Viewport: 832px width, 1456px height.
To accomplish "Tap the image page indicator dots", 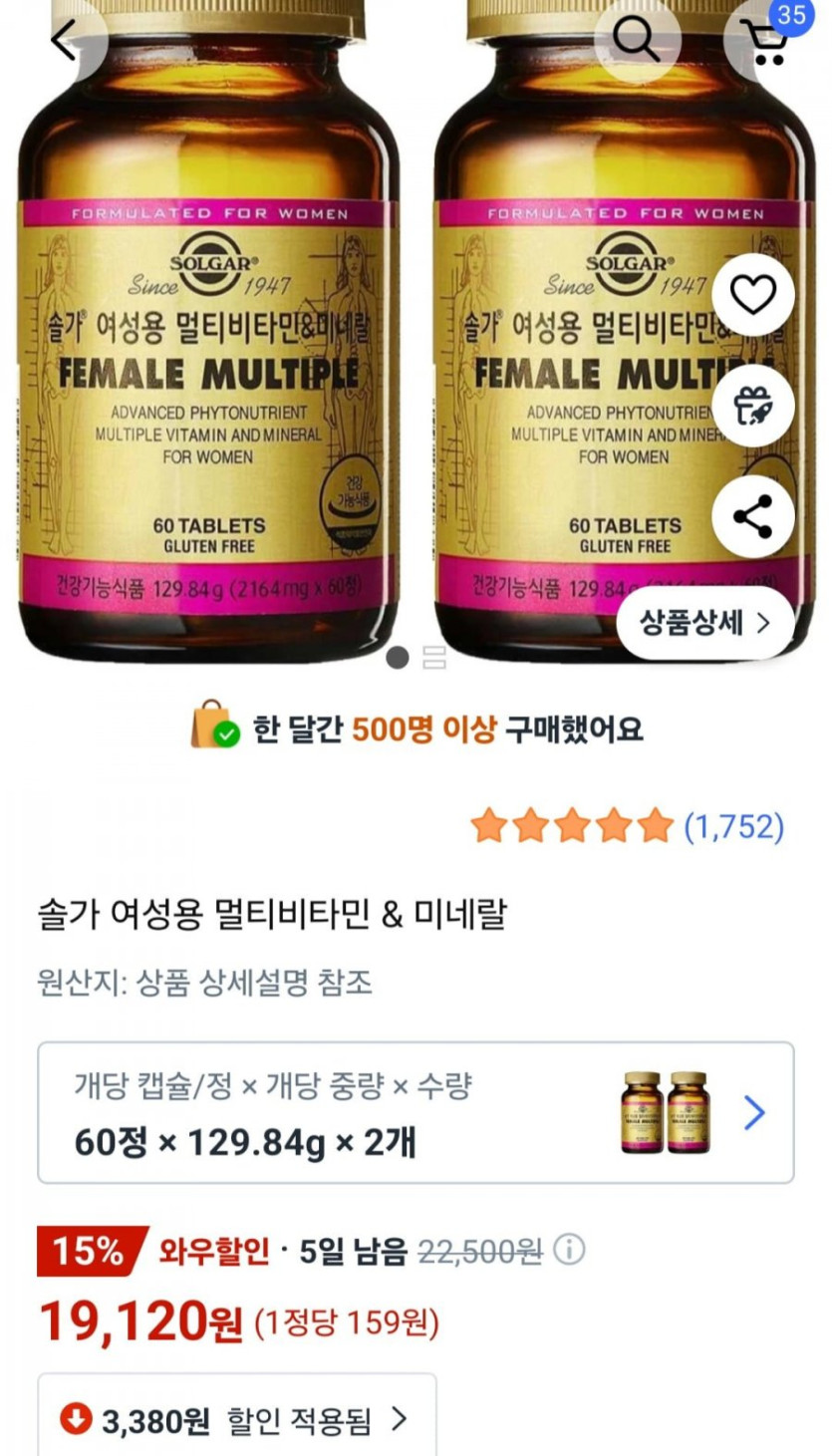I will pos(416,658).
